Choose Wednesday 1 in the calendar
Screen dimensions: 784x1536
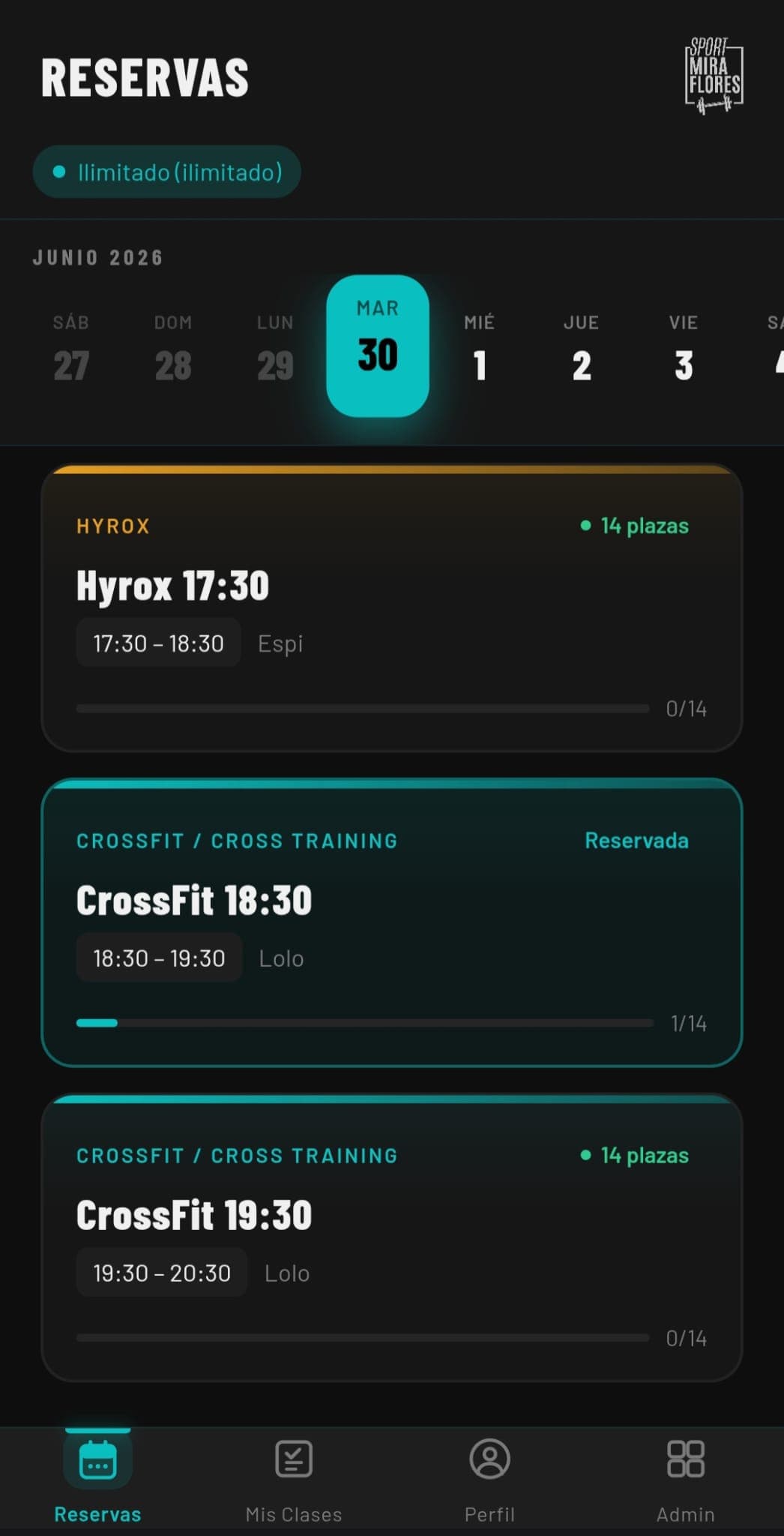click(x=480, y=347)
